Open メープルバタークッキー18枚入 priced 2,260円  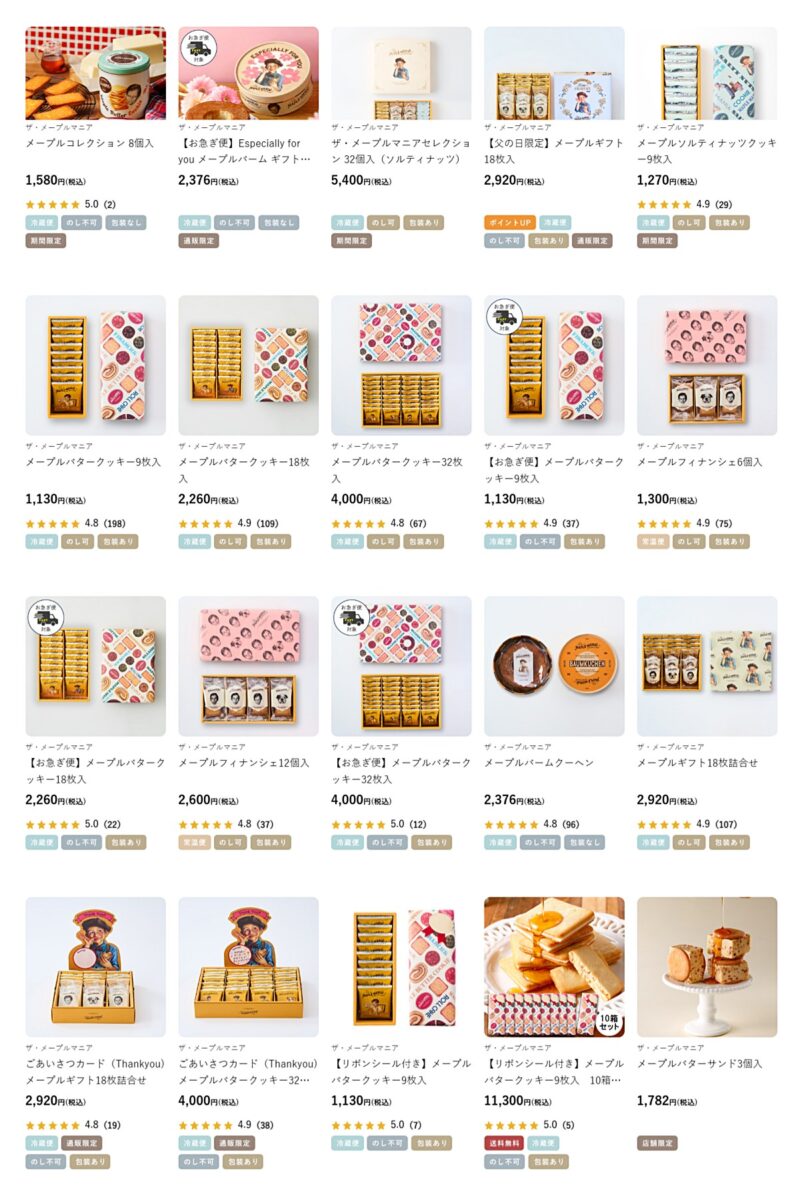click(x=248, y=365)
